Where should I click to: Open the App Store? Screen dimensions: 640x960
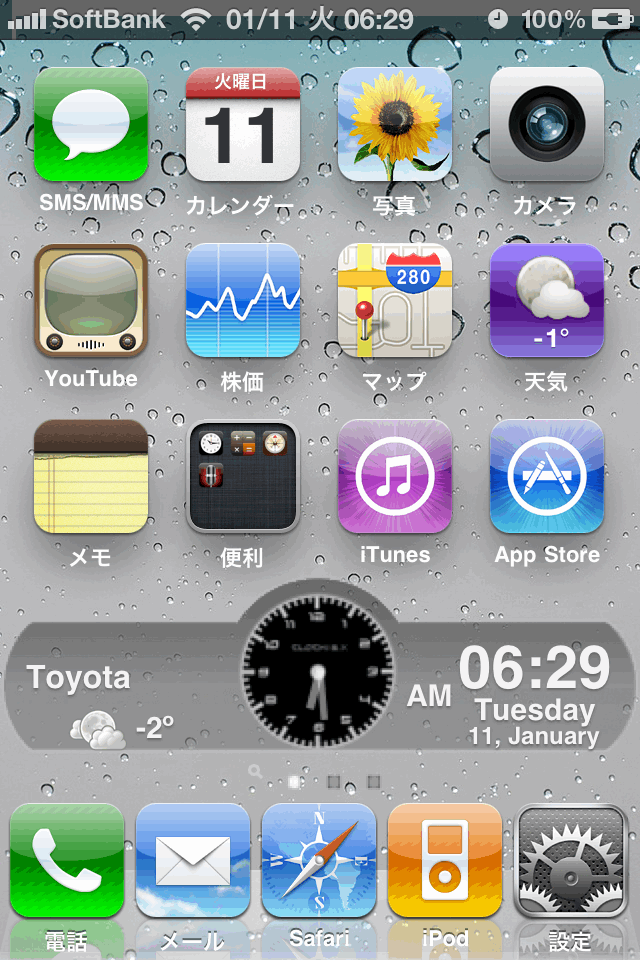[x=547, y=477]
